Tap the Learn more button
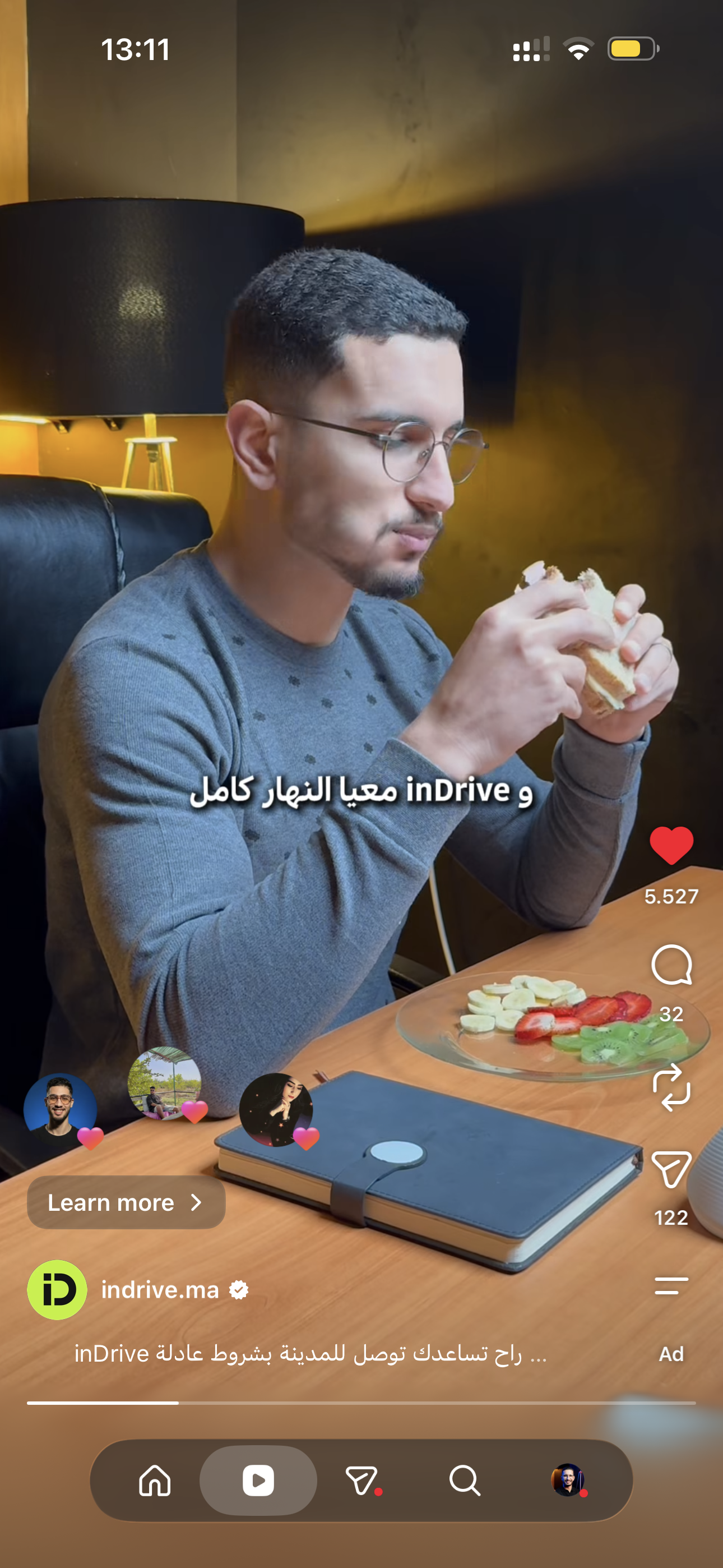Viewport: 723px width, 1568px height. [126, 1202]
